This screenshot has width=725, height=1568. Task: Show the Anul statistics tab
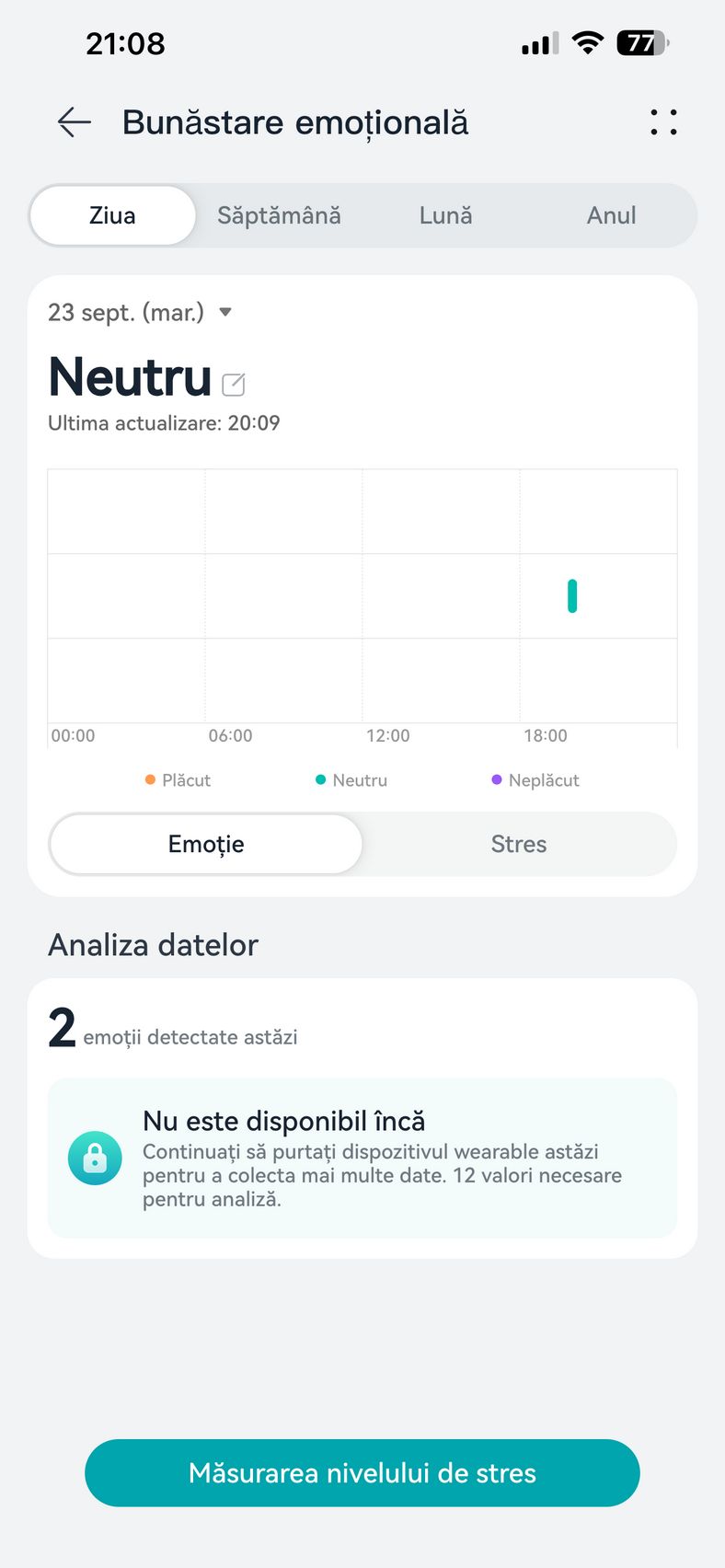point(611,215)
